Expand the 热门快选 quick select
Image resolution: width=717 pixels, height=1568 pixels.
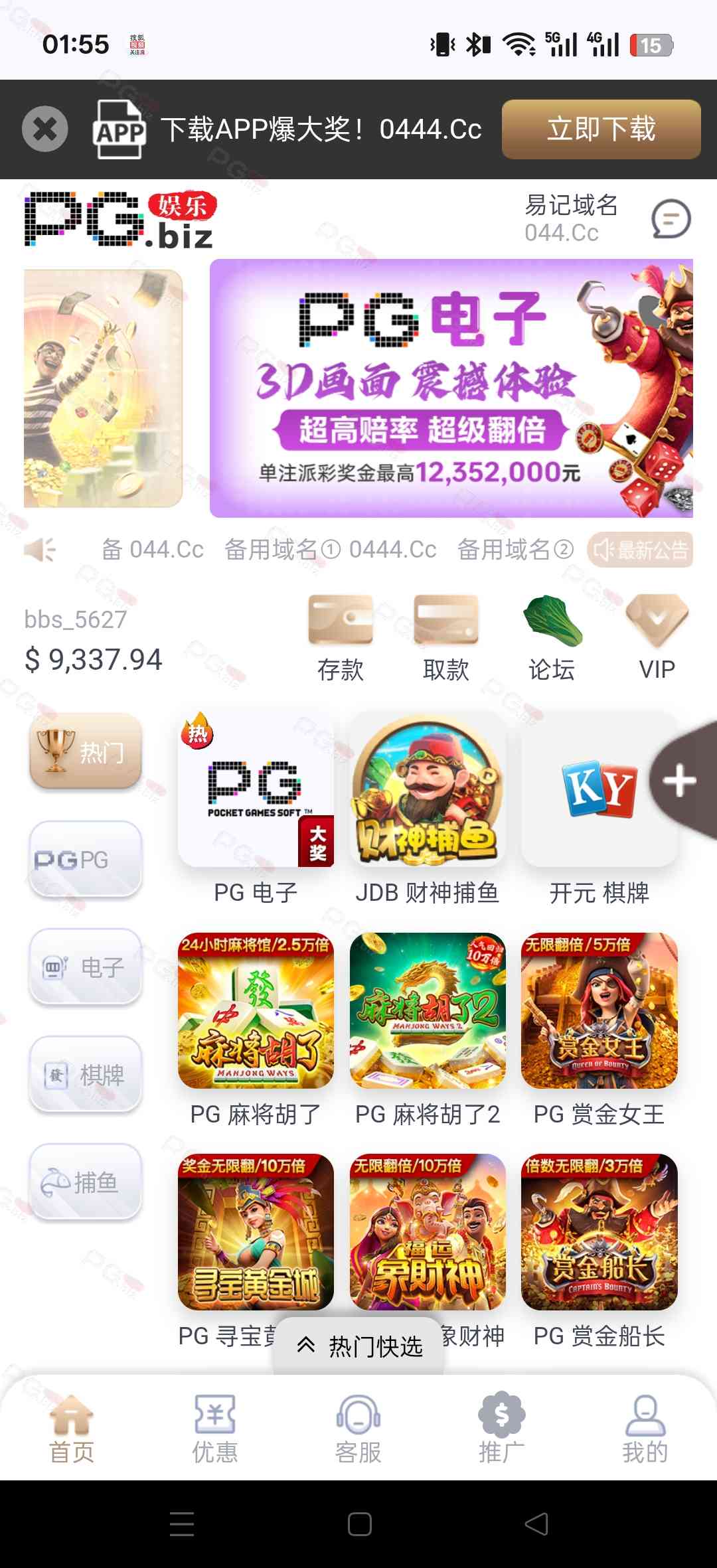(x=359, y=1346)
